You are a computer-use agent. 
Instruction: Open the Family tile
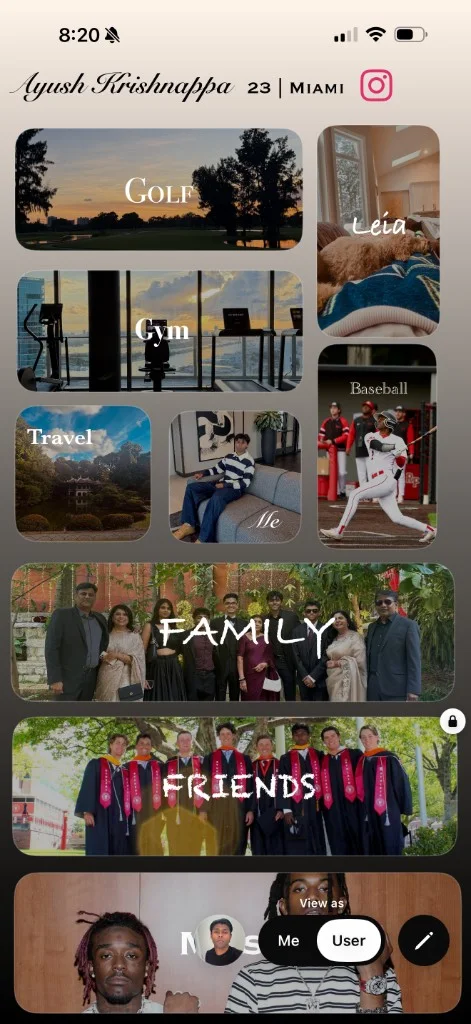click(233, 632)
